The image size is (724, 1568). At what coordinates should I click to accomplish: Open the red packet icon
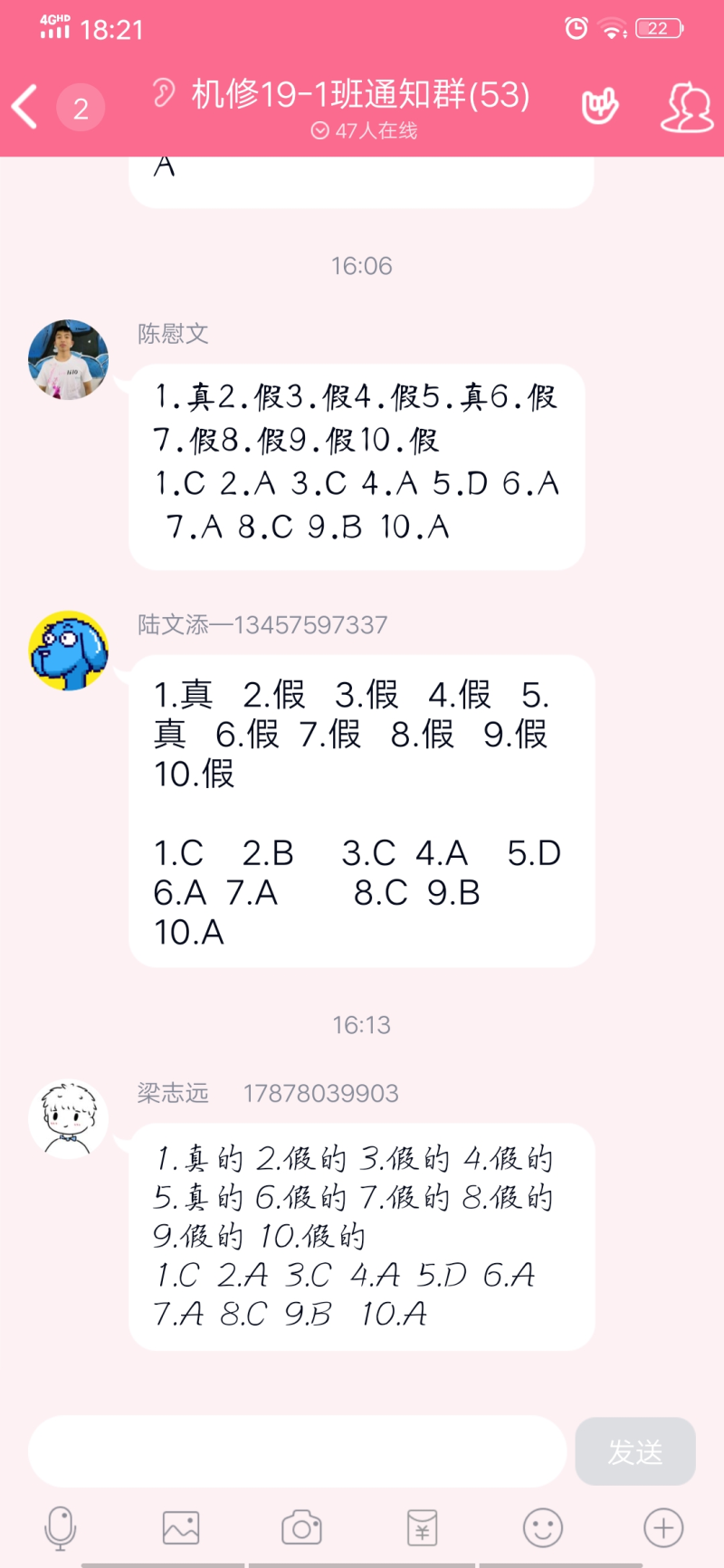pos(423,1528)
